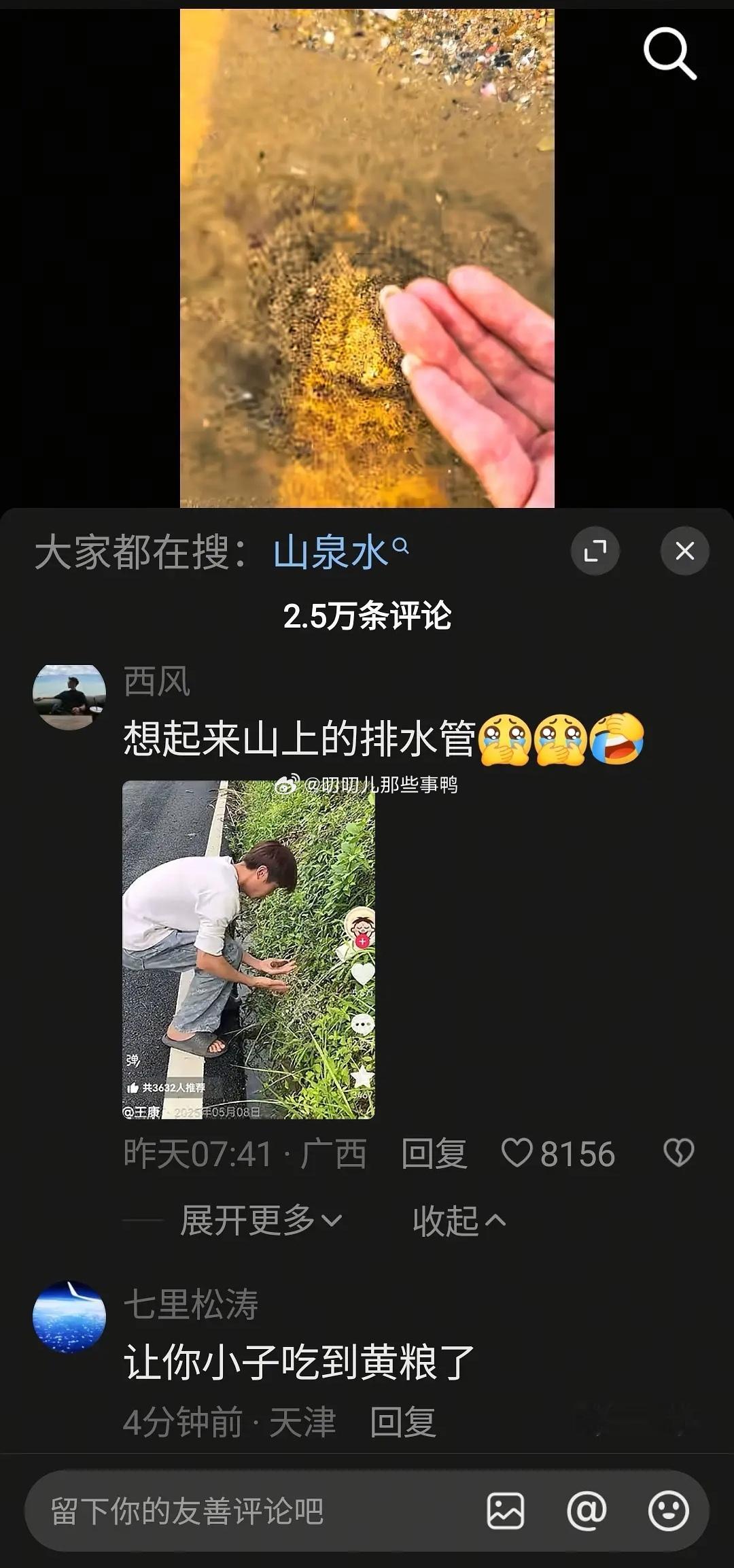Tap the red follow plus icon on the embedded video
Viewport: 734px width, 1568px height.
coord(362,942)
